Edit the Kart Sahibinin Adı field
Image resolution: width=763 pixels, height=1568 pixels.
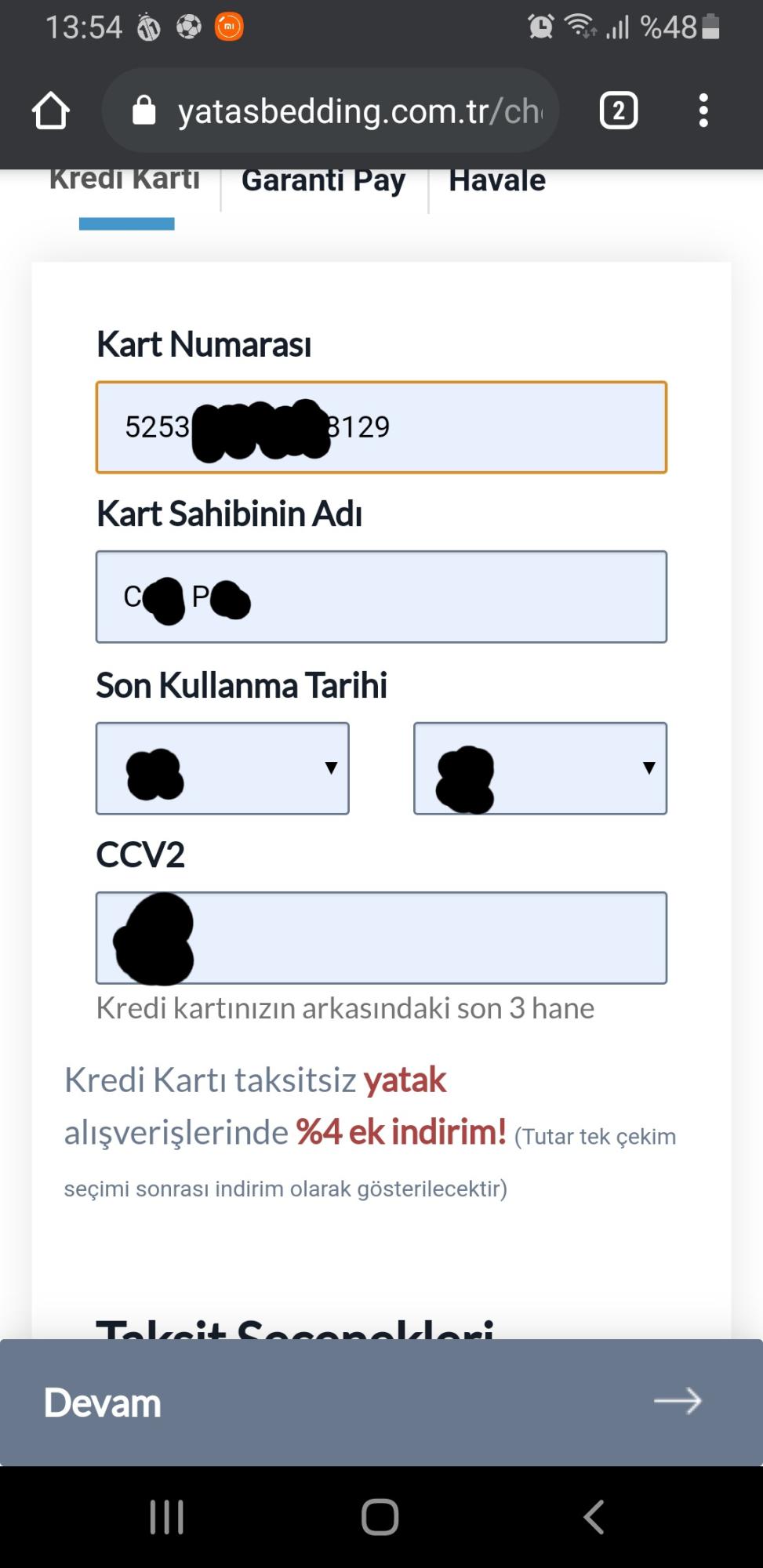381,597
